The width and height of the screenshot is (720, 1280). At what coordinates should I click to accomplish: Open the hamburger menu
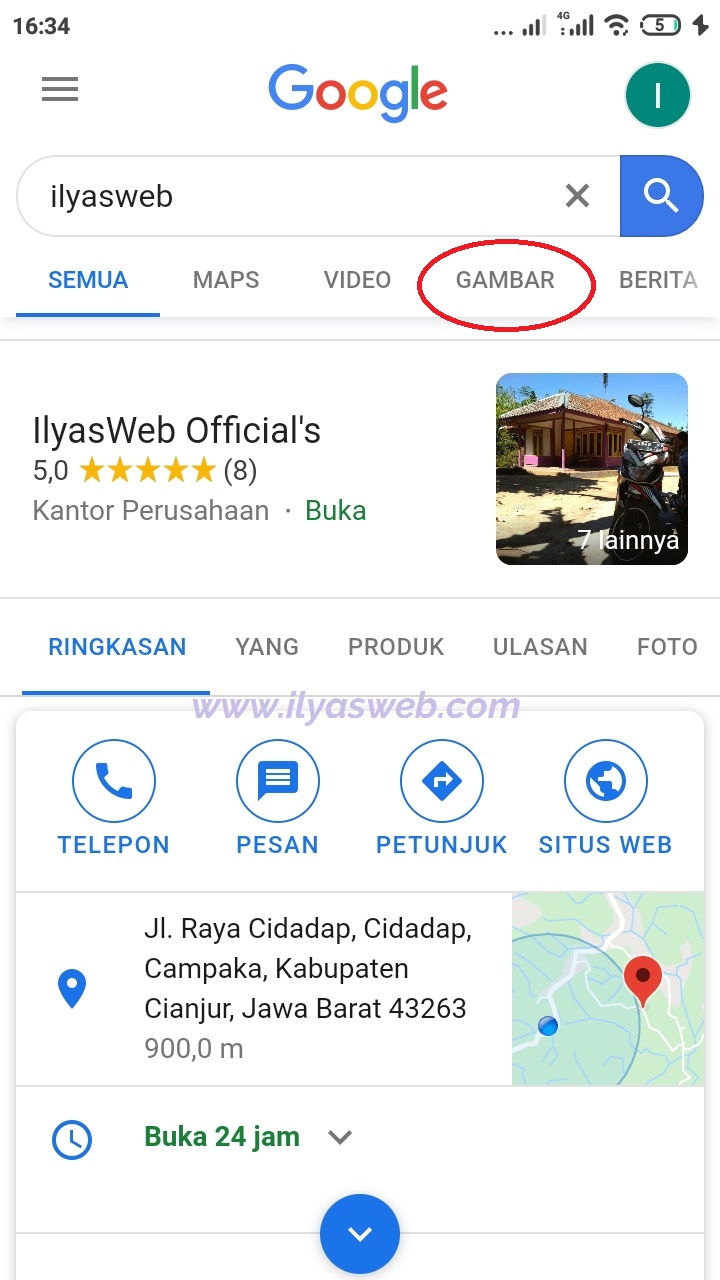[60, 90]
